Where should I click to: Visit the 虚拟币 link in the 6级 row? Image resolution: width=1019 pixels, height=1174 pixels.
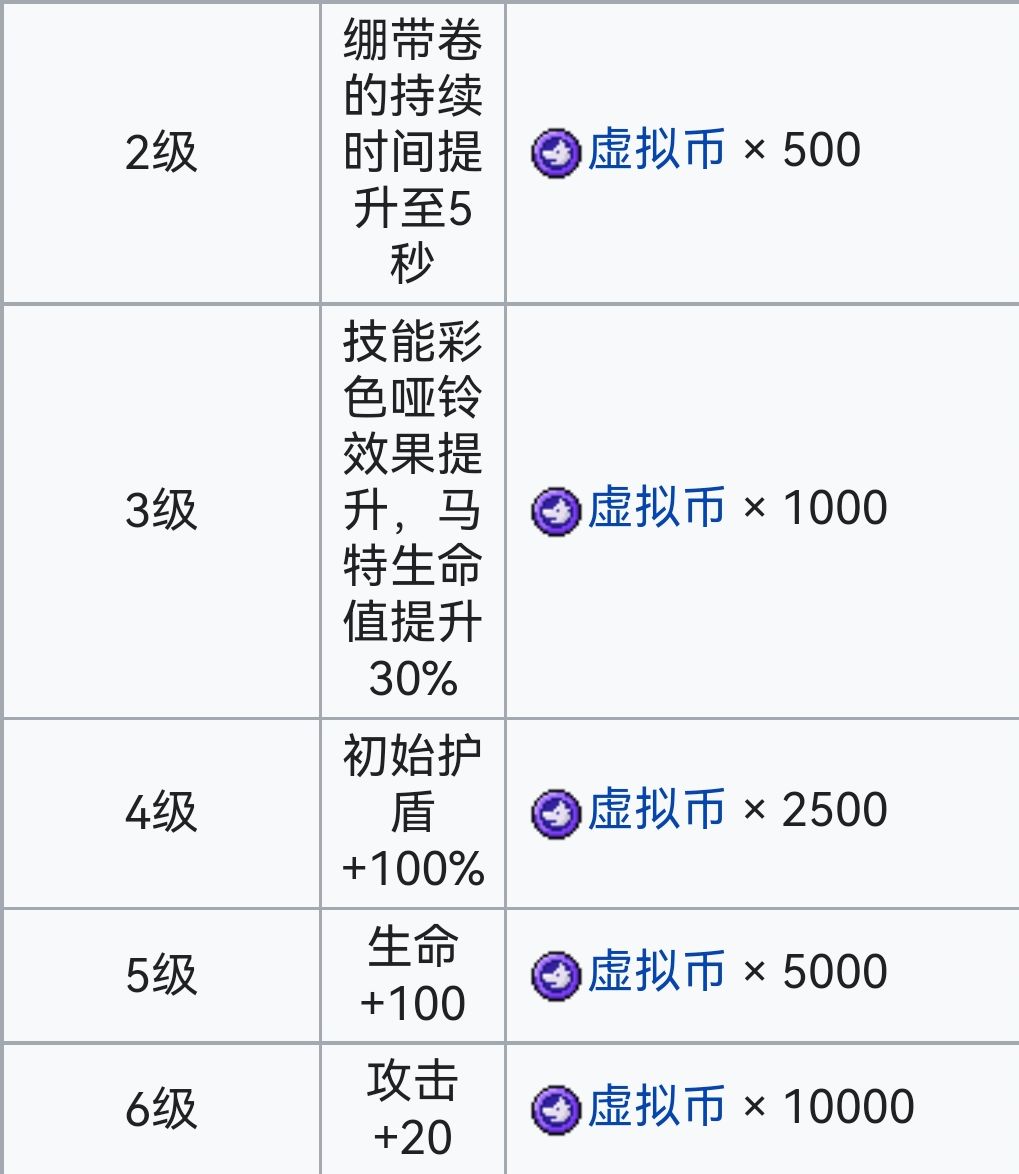tap(656, 1108)
